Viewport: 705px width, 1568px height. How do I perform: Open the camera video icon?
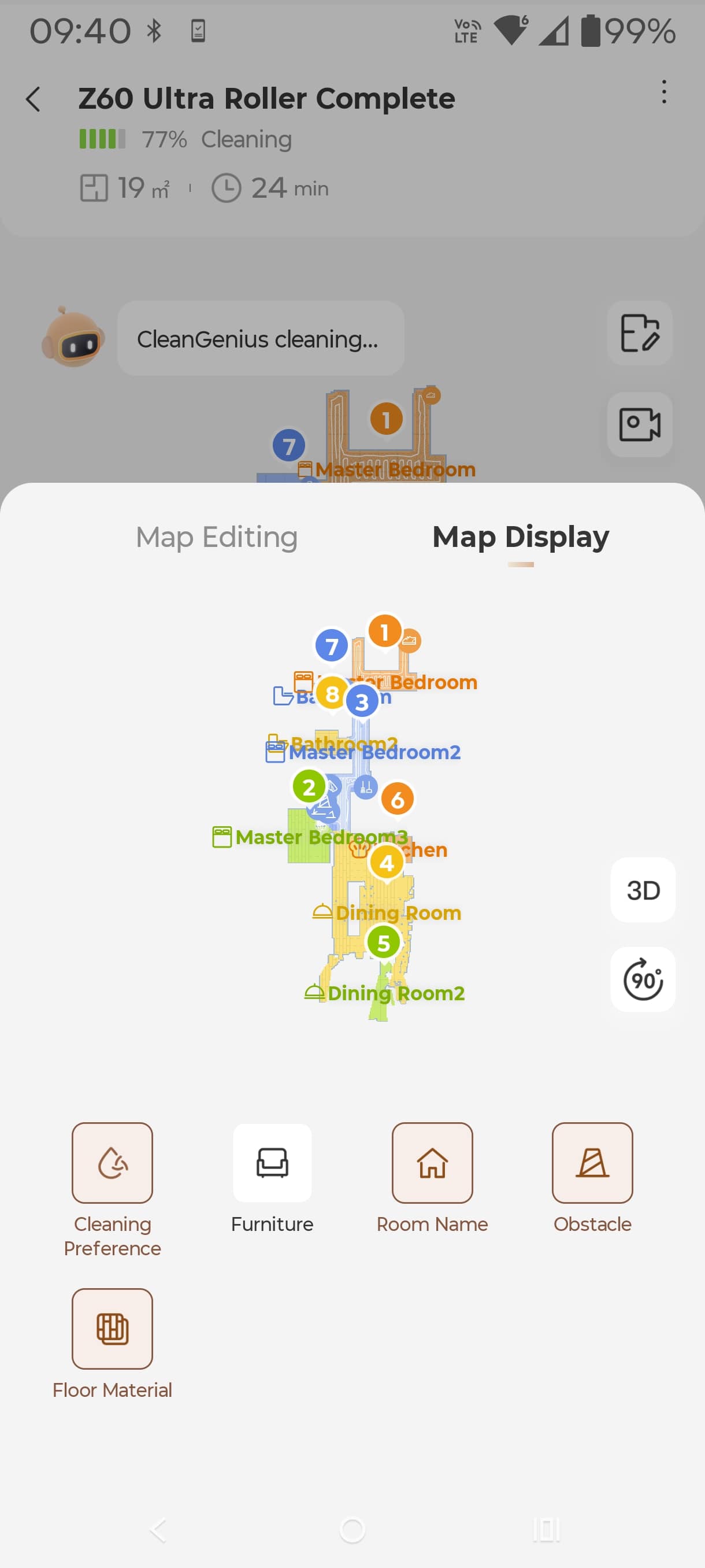pyautogui.click(x=639, y=424)
